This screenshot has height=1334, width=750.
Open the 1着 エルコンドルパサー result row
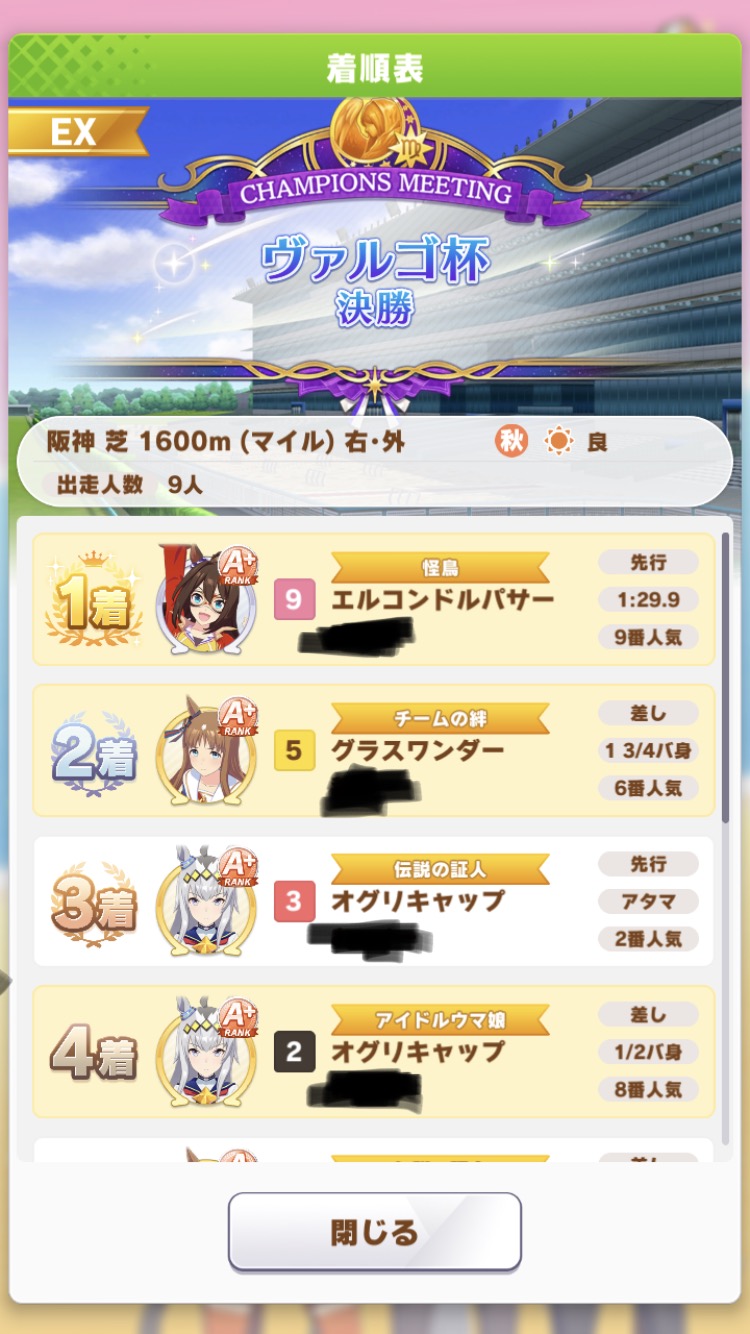(373, 599)
